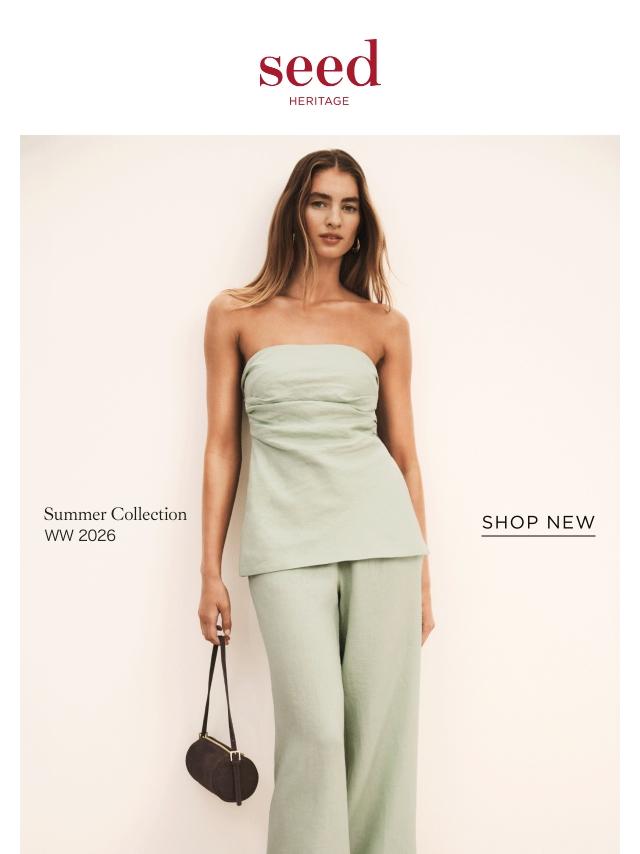640x854 pixels.
Task: Open the Summer Collection hero image
Action: point(320,495)
